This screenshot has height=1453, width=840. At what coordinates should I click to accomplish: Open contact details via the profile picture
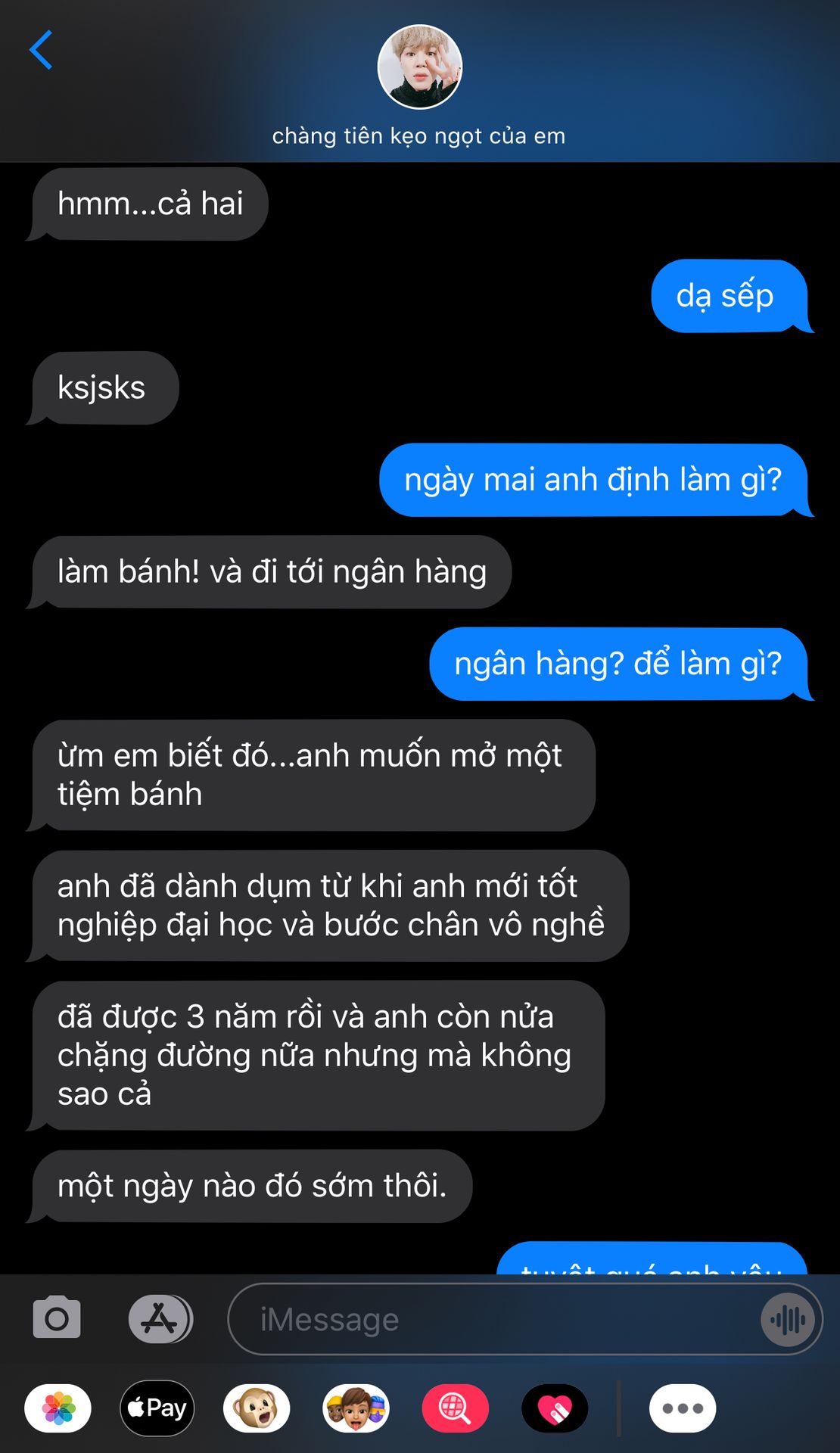(420, 67)
